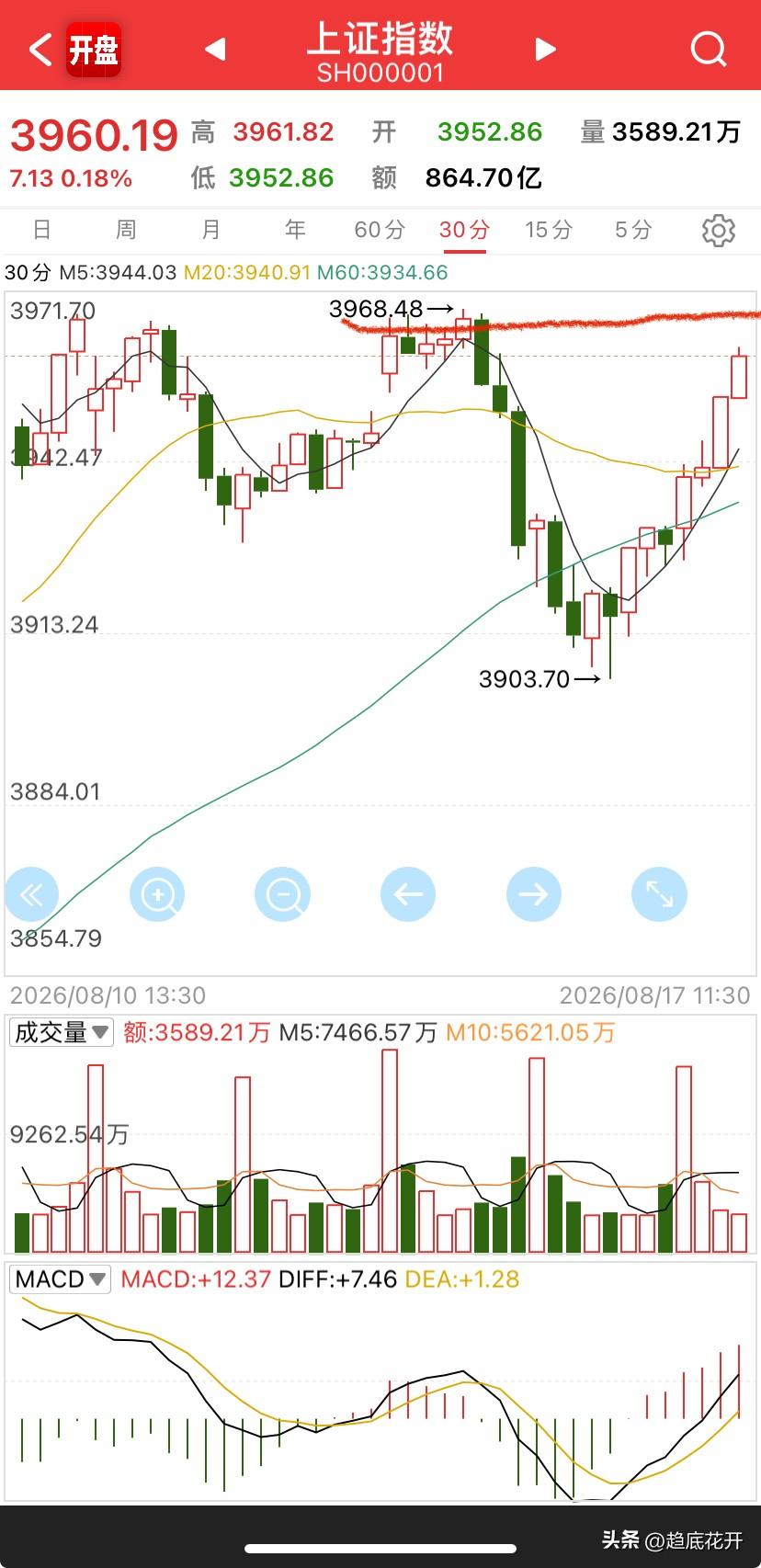Viewport: 761px width, 1568px height.
Task: Move chart left with the left arrow
Action: [408, 894]
